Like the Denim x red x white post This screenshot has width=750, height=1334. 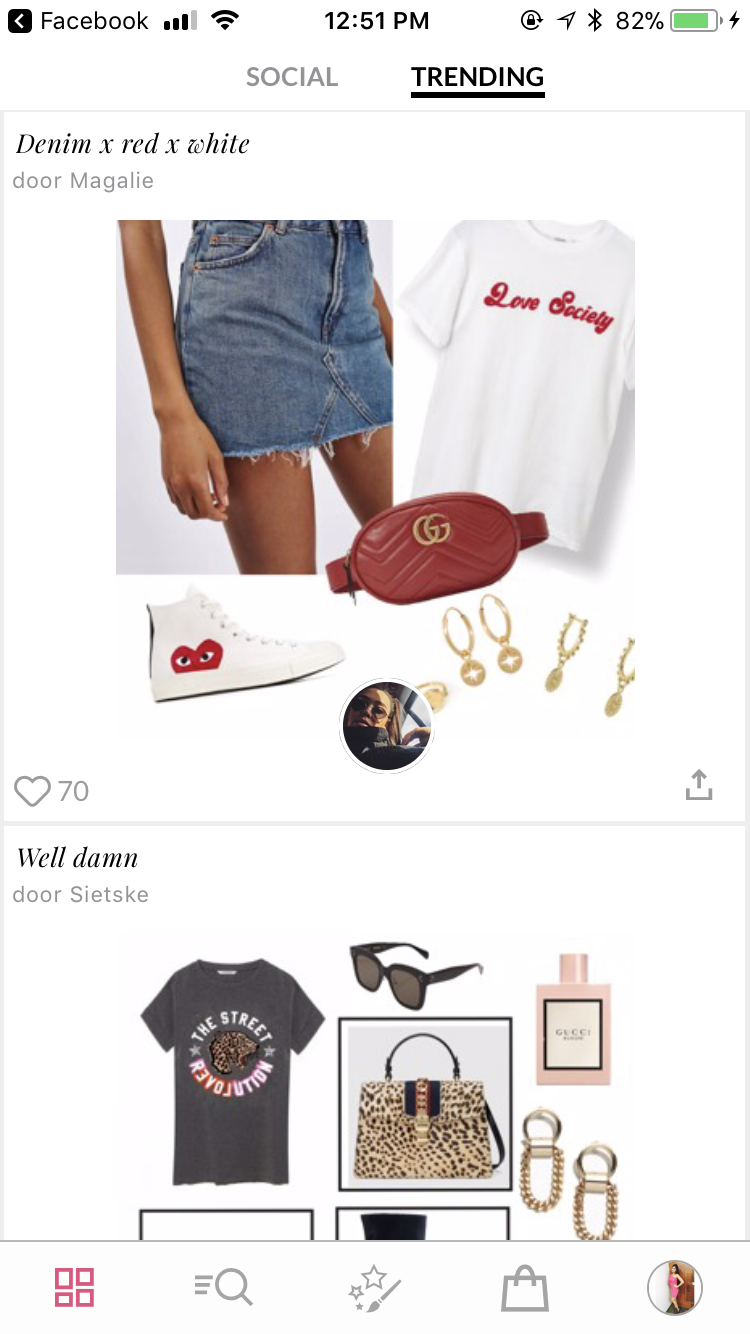click(x=33, y=791)
